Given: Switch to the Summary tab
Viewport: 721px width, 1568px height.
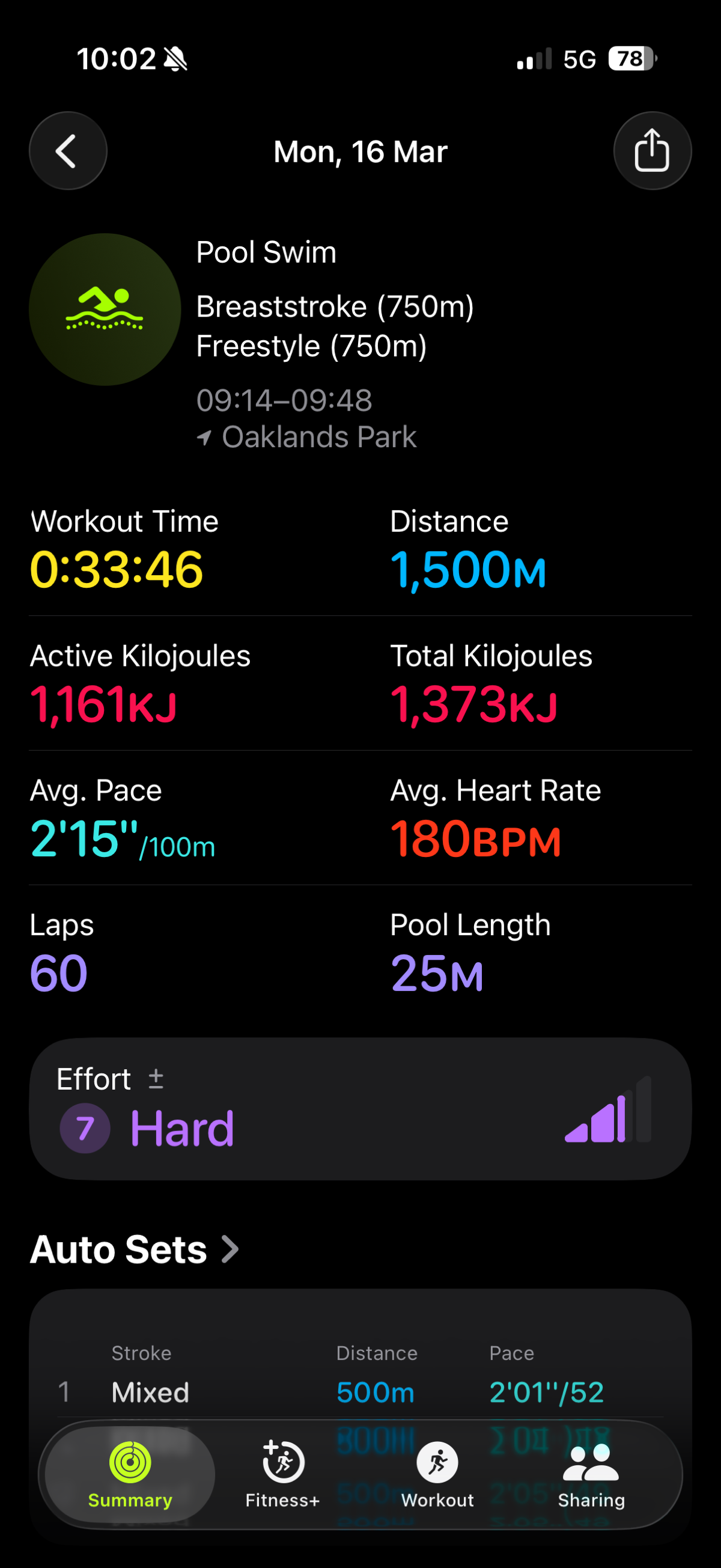Looking at the screenshot, I should 130,1474.
